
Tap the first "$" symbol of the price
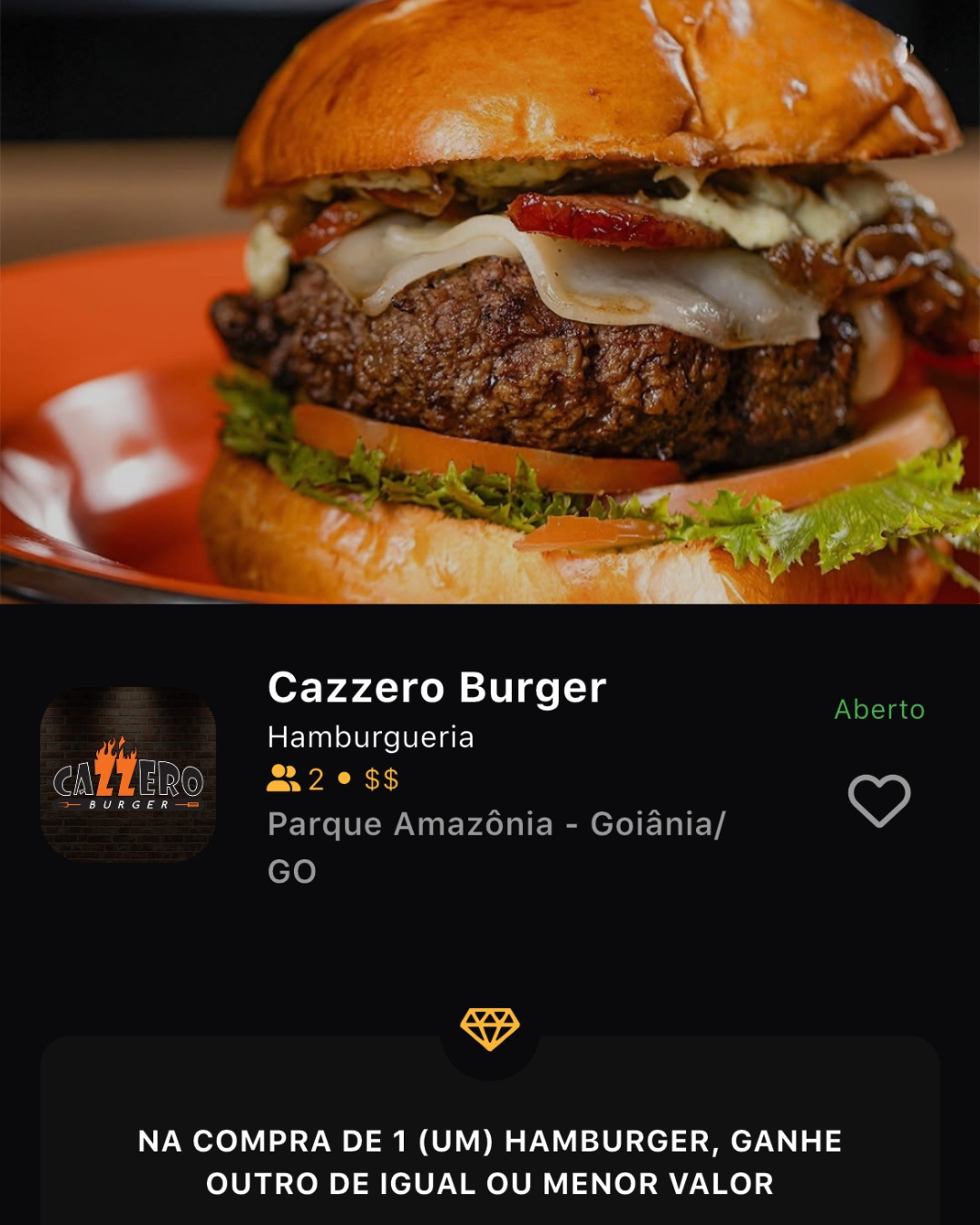(374, 777)
